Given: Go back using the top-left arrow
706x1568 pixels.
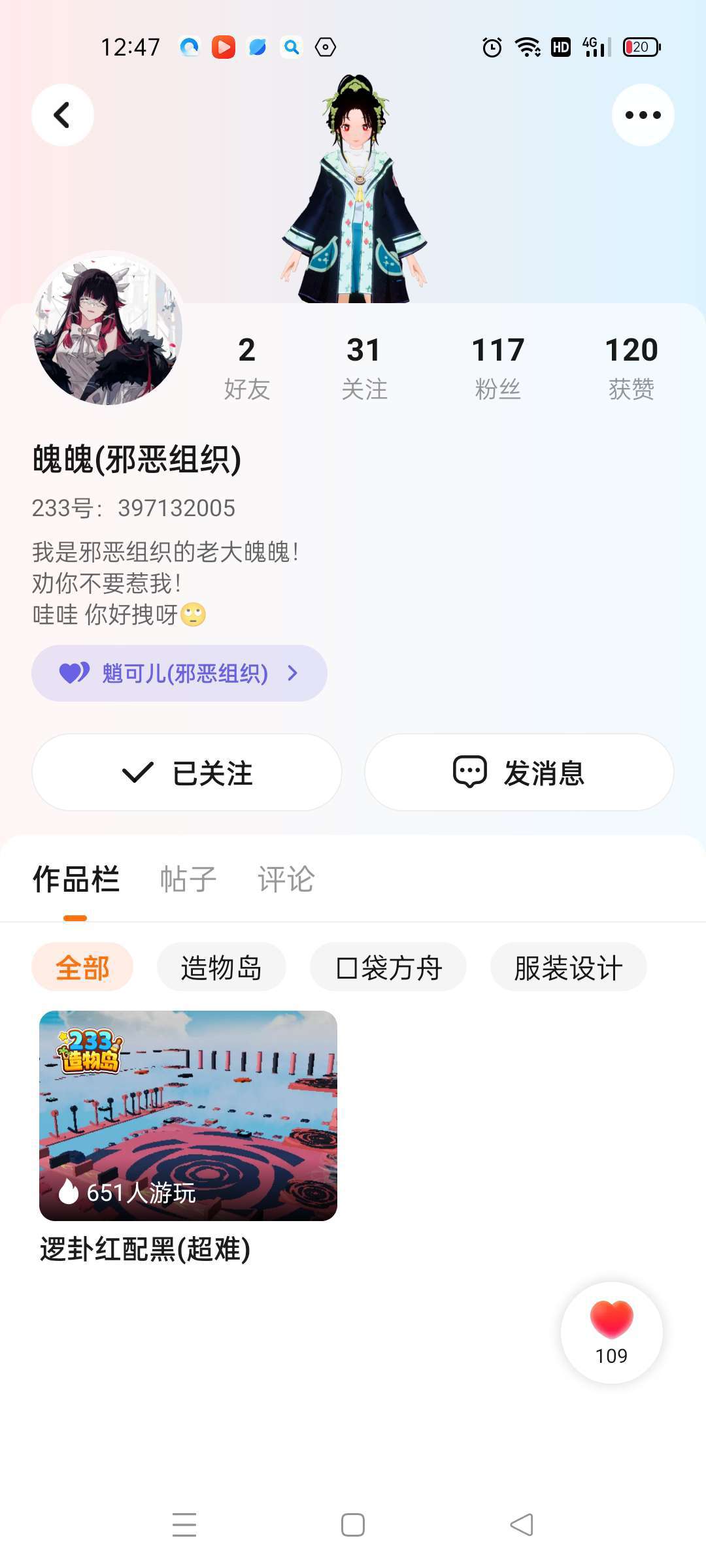Looking at the screenshot, I should point(62,115).
